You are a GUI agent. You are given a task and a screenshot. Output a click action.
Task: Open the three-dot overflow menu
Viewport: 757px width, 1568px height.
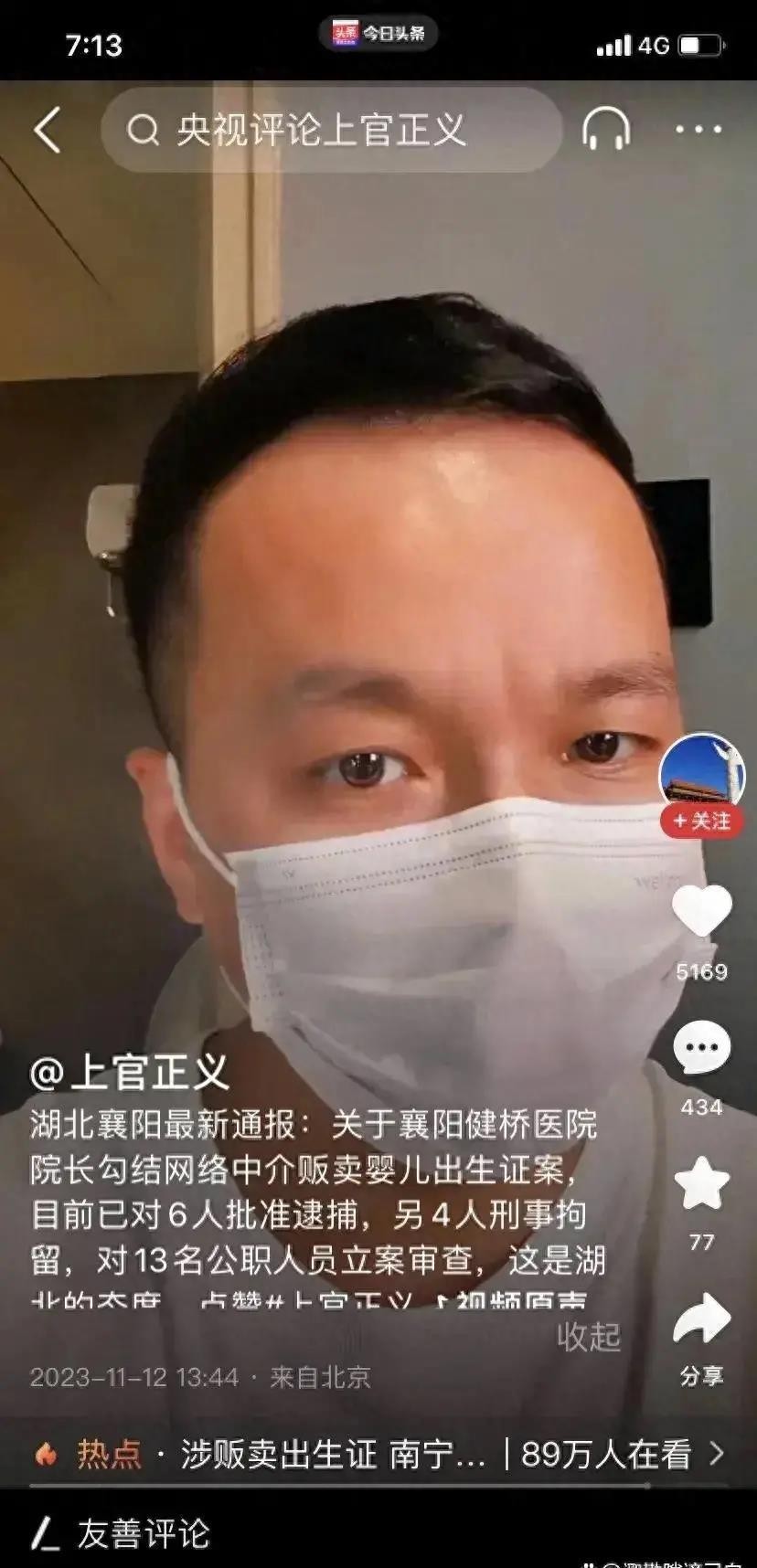(698, 130)
